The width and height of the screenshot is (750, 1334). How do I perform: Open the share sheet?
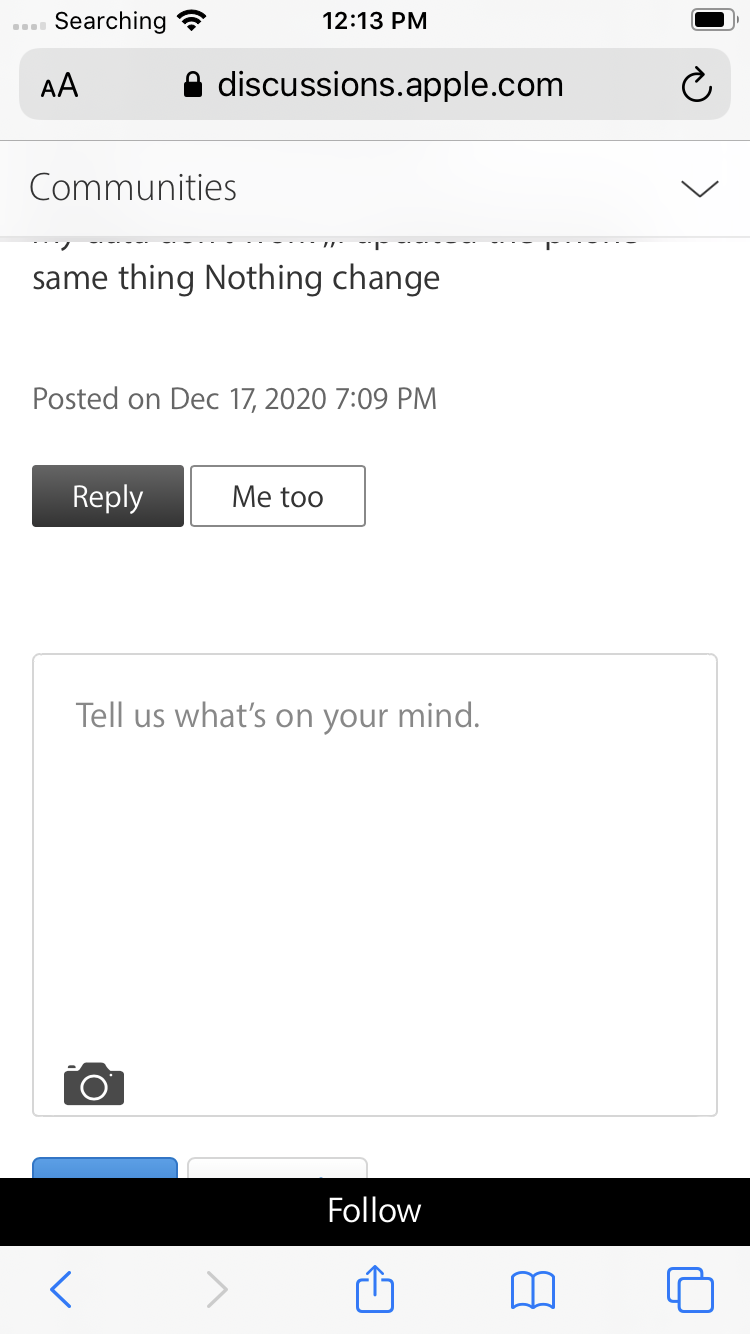(375, 1288)
